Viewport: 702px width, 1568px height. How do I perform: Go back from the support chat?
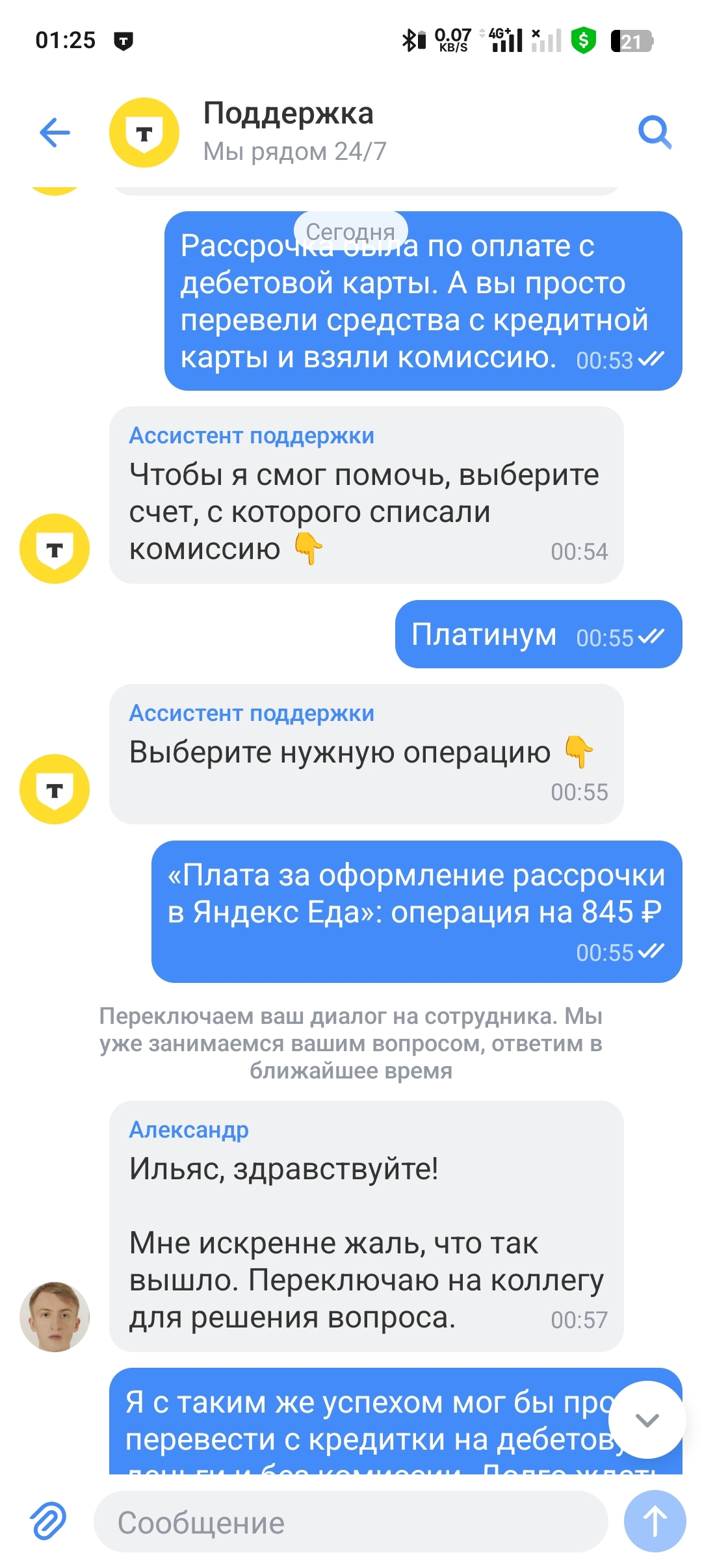pyautogui.click(x=55, y=133)
